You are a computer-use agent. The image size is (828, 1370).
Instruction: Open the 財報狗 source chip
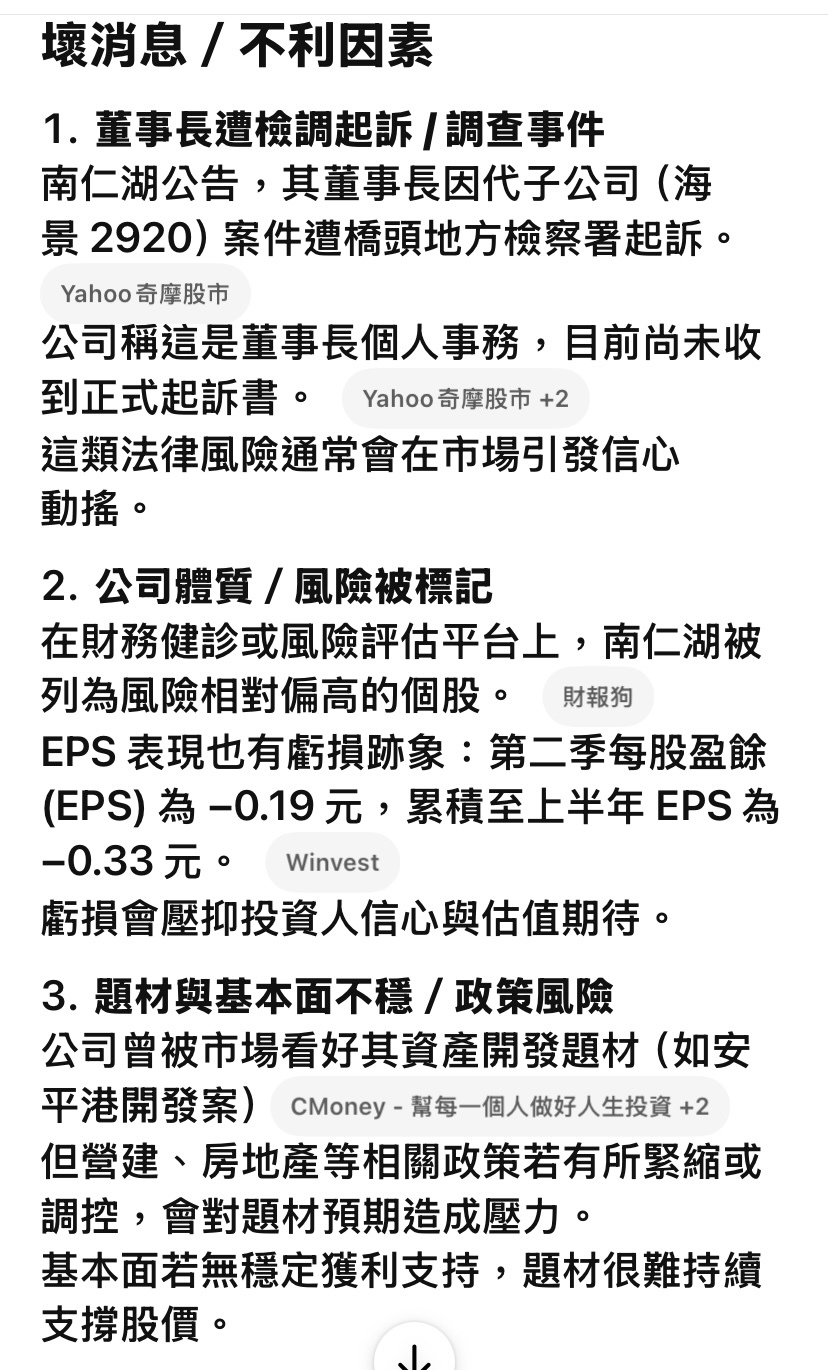(597, 697)
